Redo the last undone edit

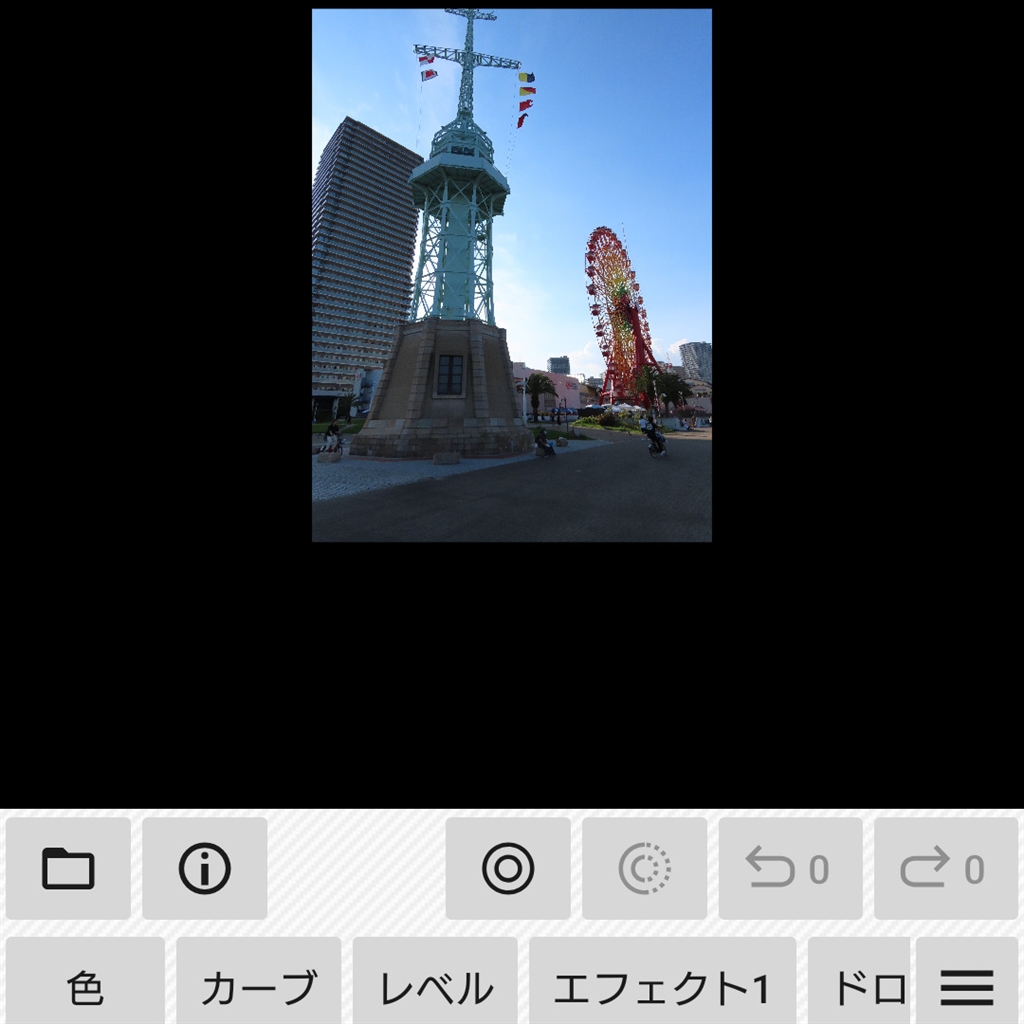coord(945,868)
